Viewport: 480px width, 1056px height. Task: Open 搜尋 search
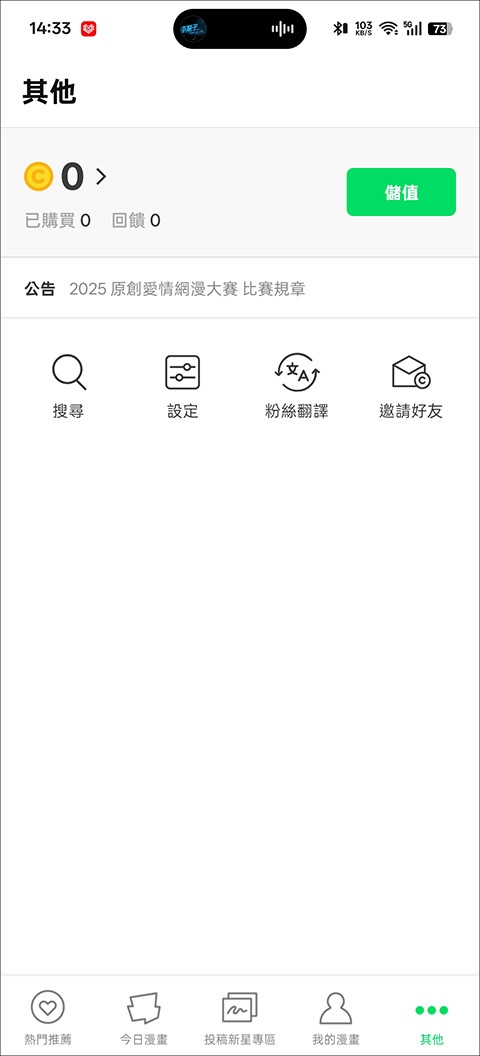(69, 387)
